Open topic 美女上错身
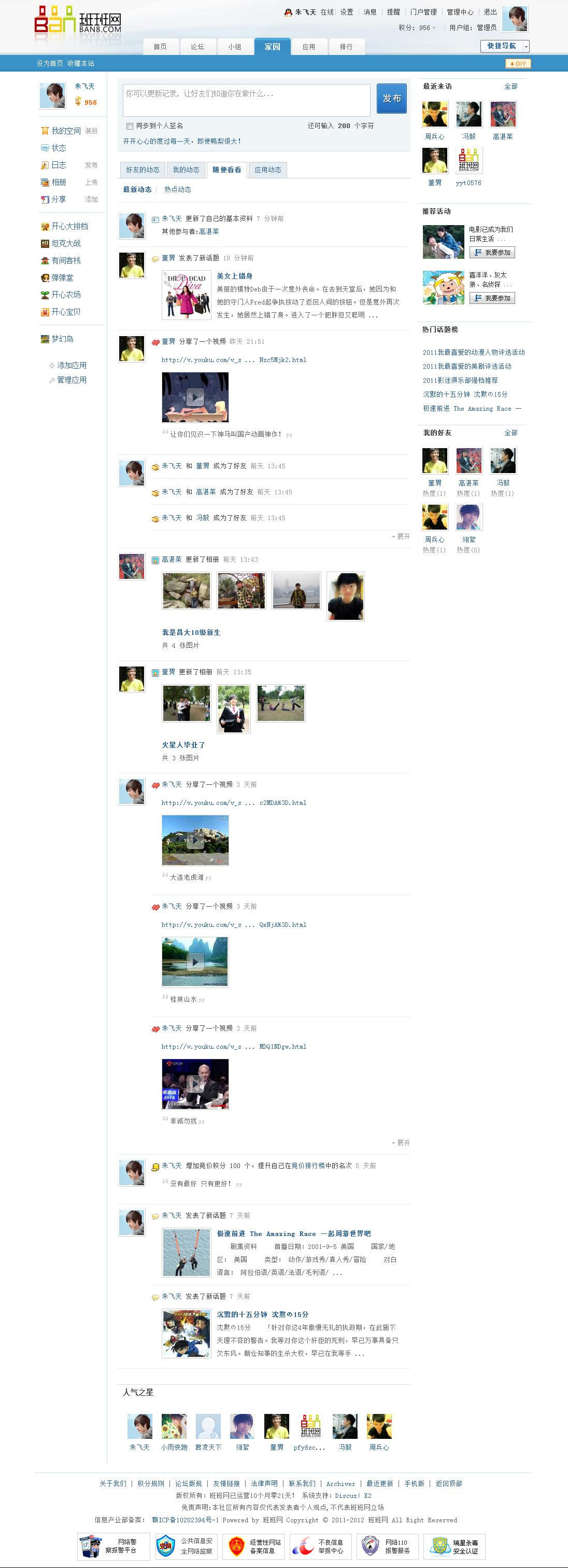The image size is (568, 1568). [234, 276]
